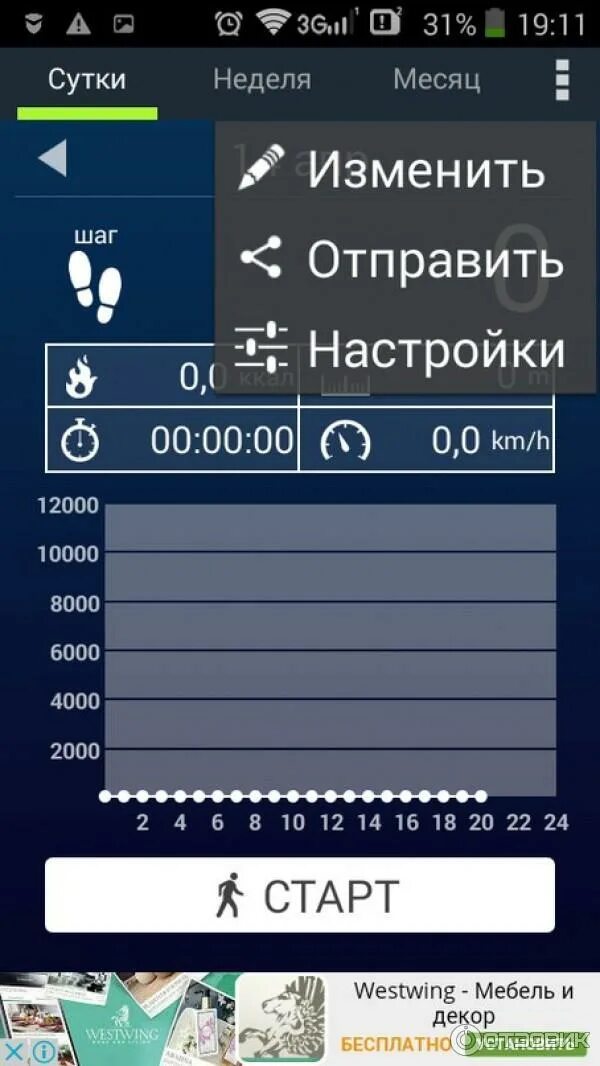The image size is (600, 1066).
Task: Open the Месяц tab
Action: click(437, 80)
